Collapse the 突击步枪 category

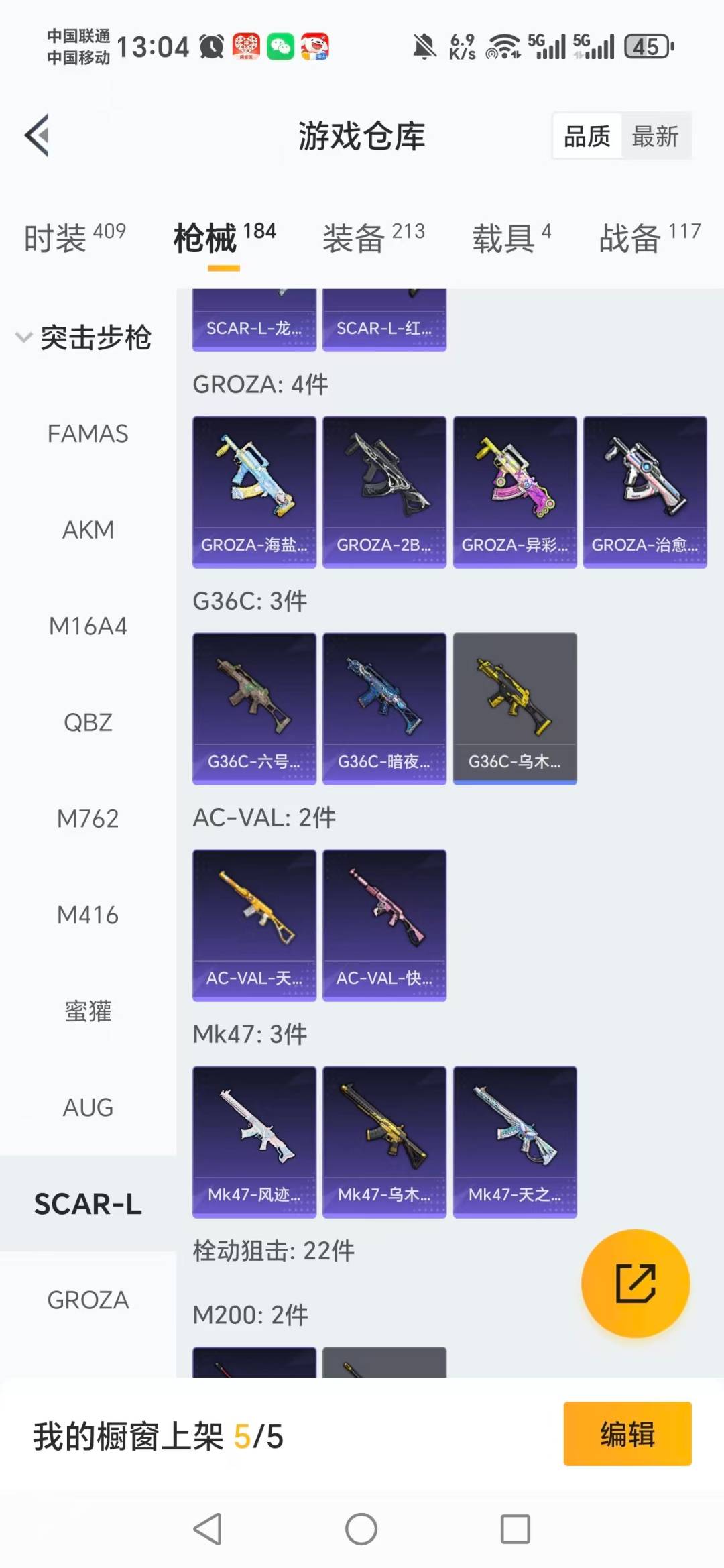84,337
